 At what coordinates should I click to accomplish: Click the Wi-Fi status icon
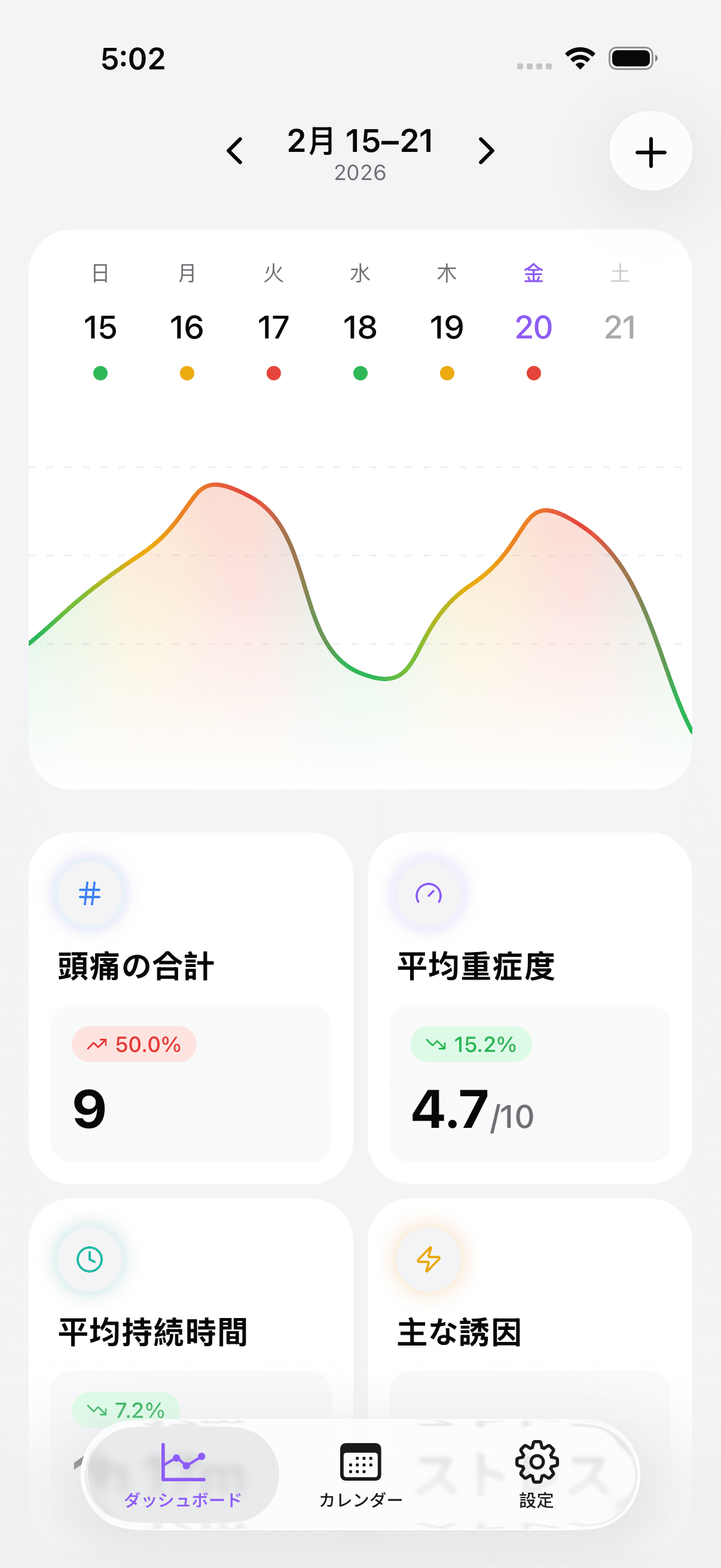click(579, 57)
